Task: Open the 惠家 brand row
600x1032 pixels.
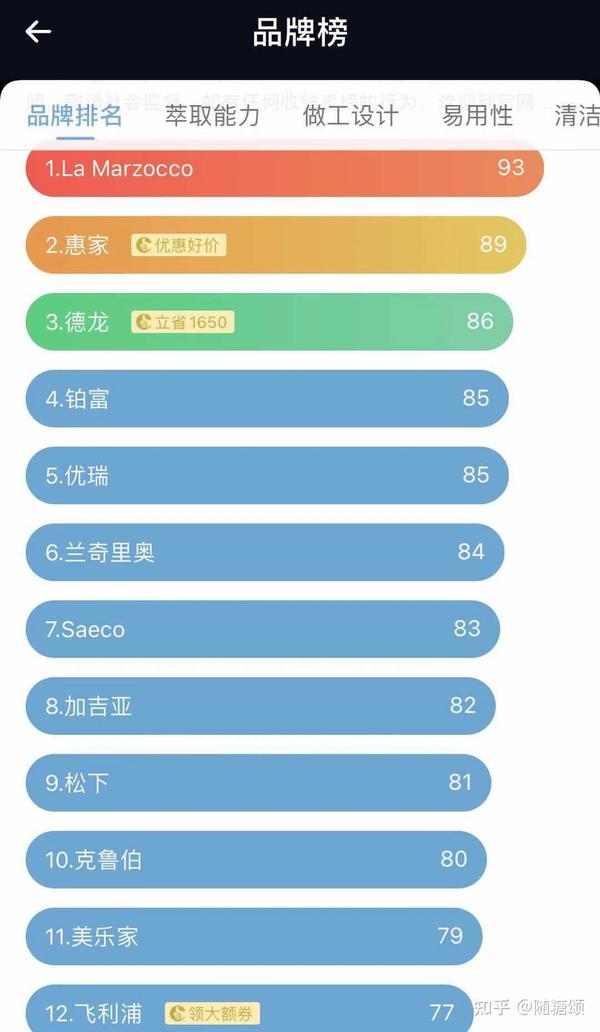Action: (276, 245)
